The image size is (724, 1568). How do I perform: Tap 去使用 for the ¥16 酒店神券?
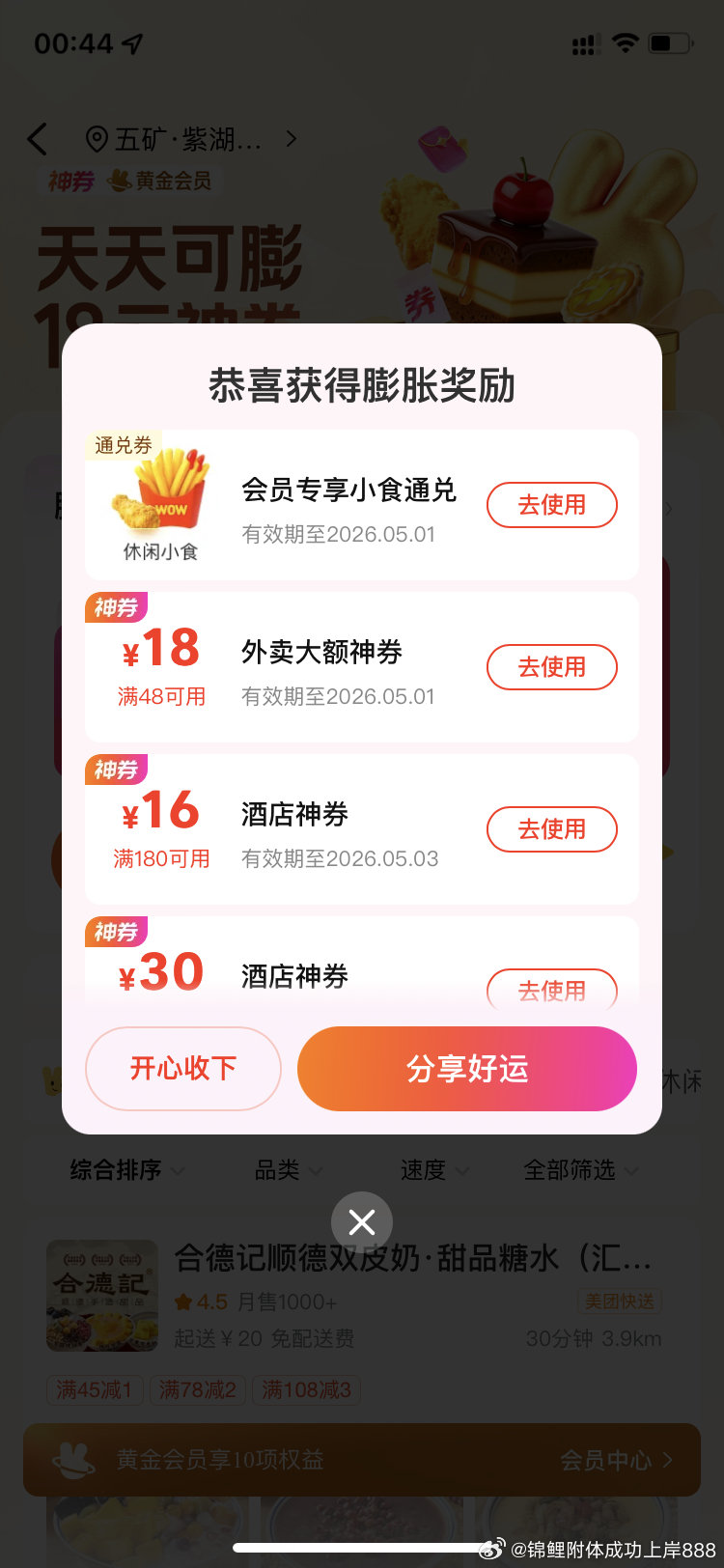coord(551,829)
